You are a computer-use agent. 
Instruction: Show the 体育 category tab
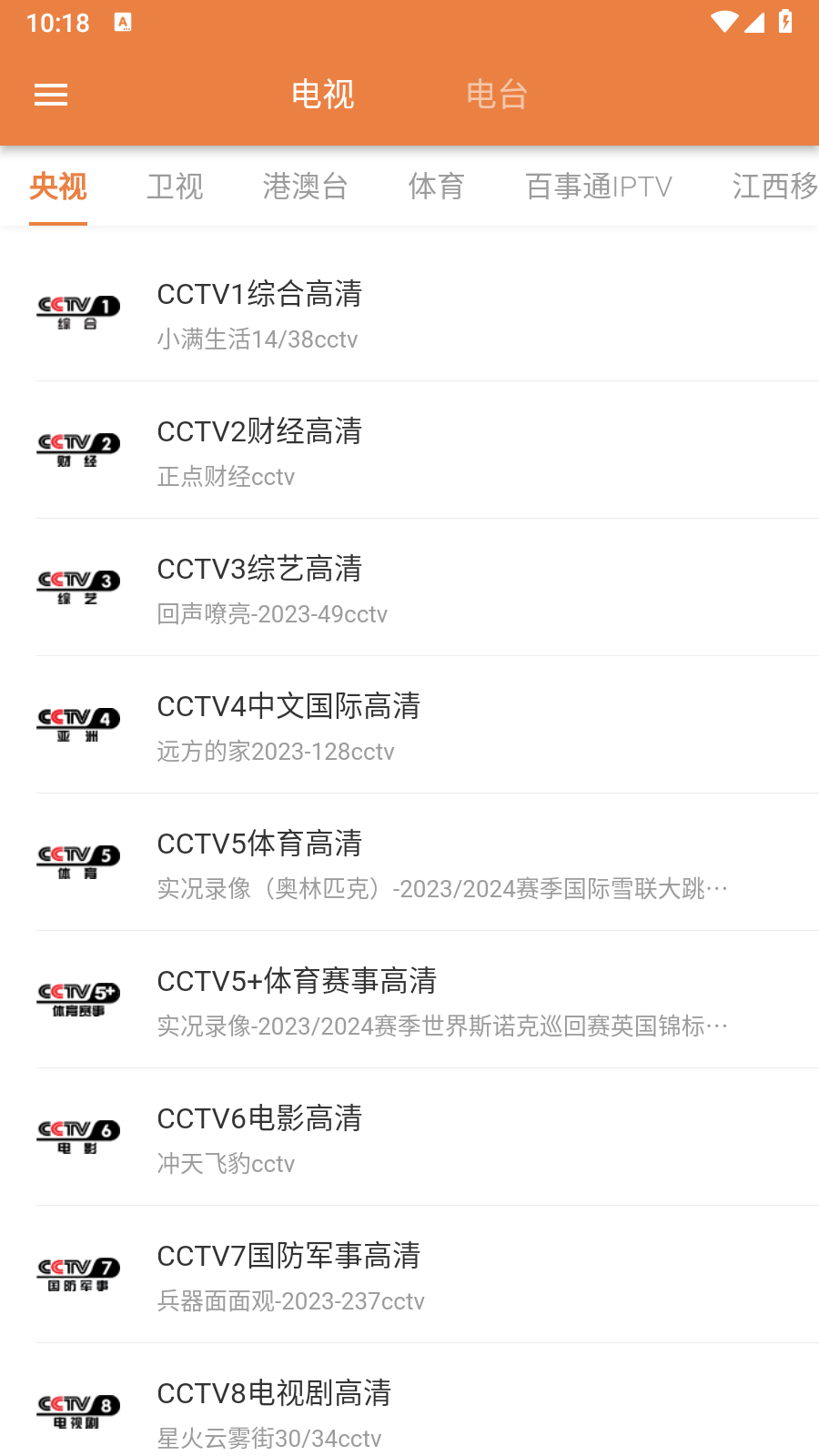(x=437, y=187)
